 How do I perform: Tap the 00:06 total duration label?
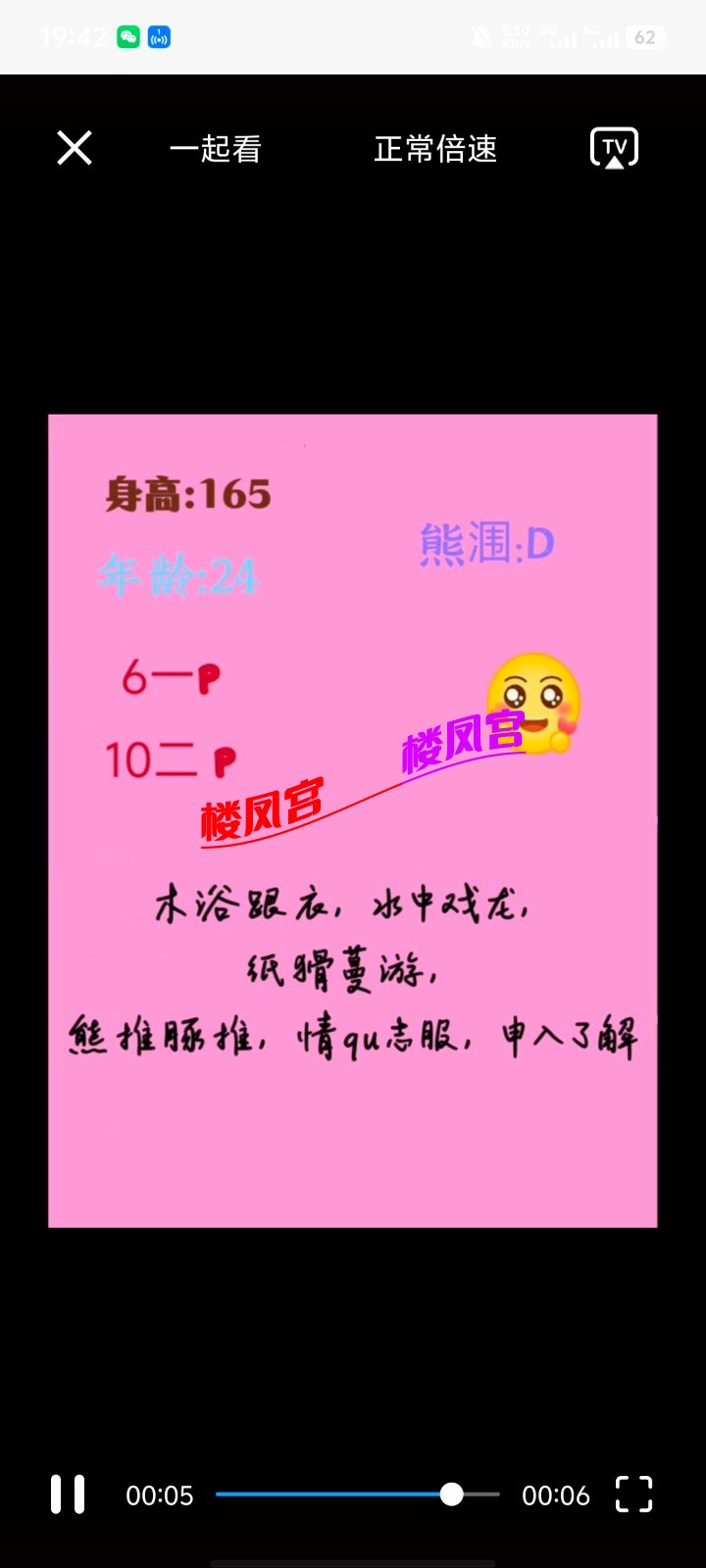tap(556, 1495)
